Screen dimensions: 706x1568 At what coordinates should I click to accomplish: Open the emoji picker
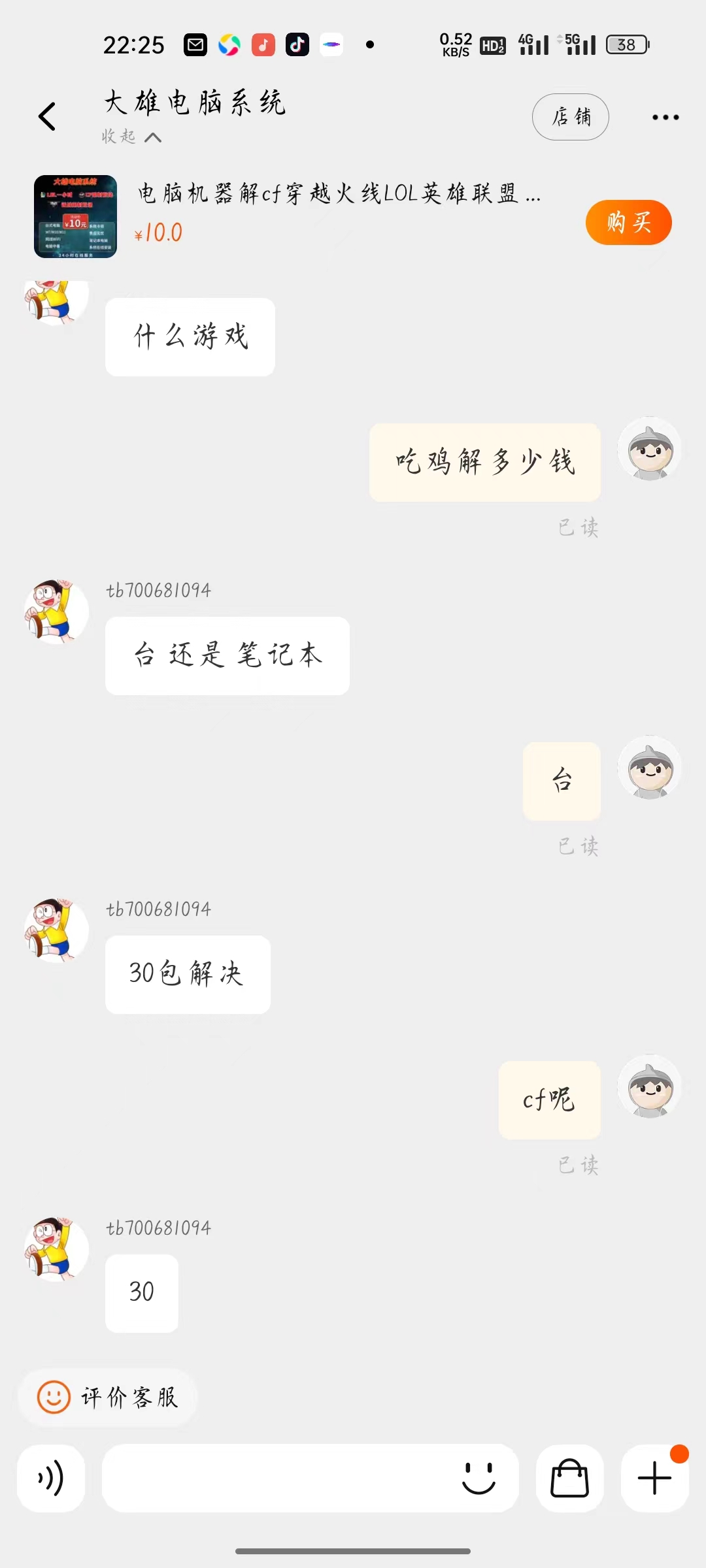479,1478
